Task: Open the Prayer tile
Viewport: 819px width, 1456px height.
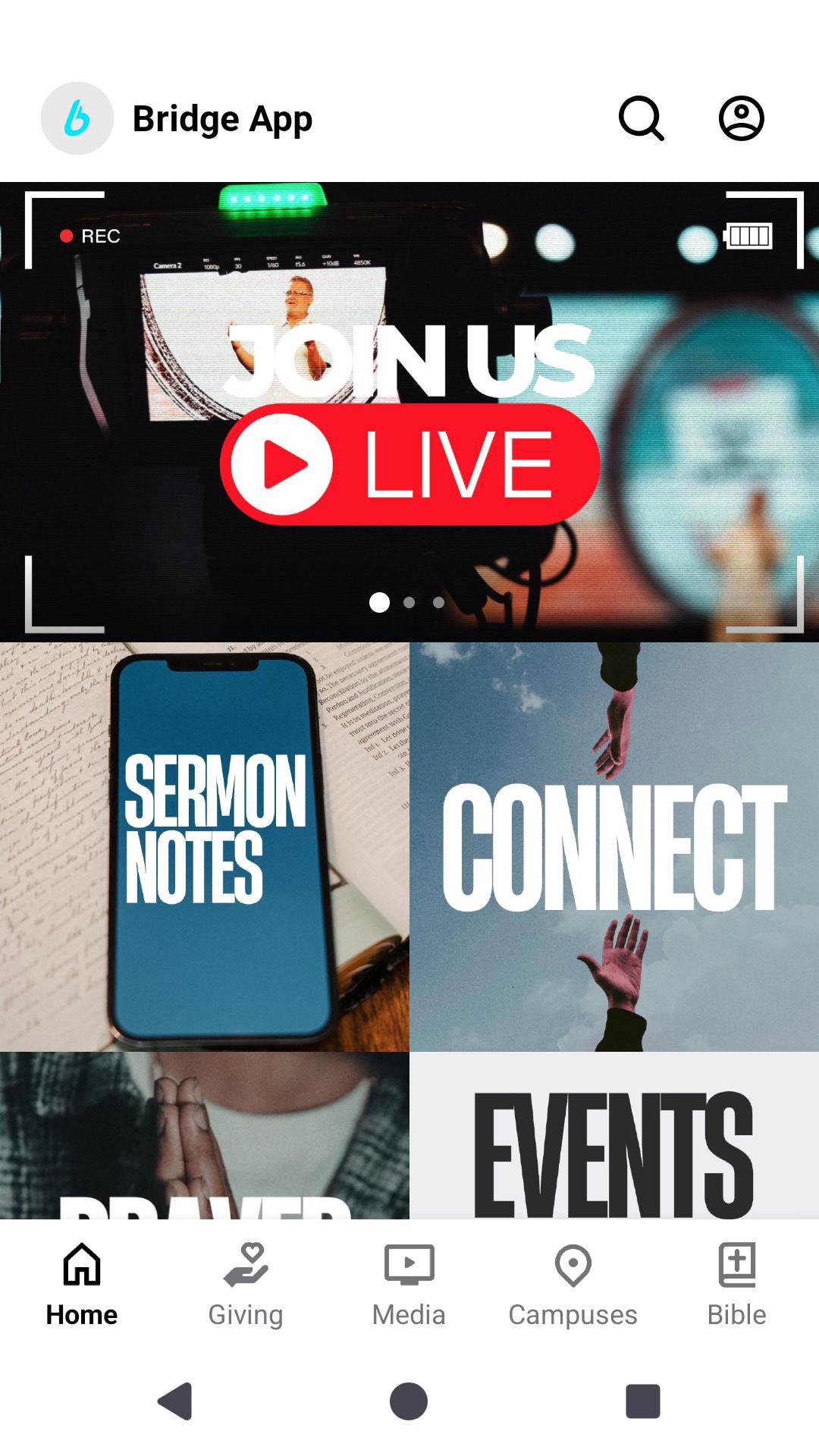Action: pyautogui.click(x=205, y=1135)
